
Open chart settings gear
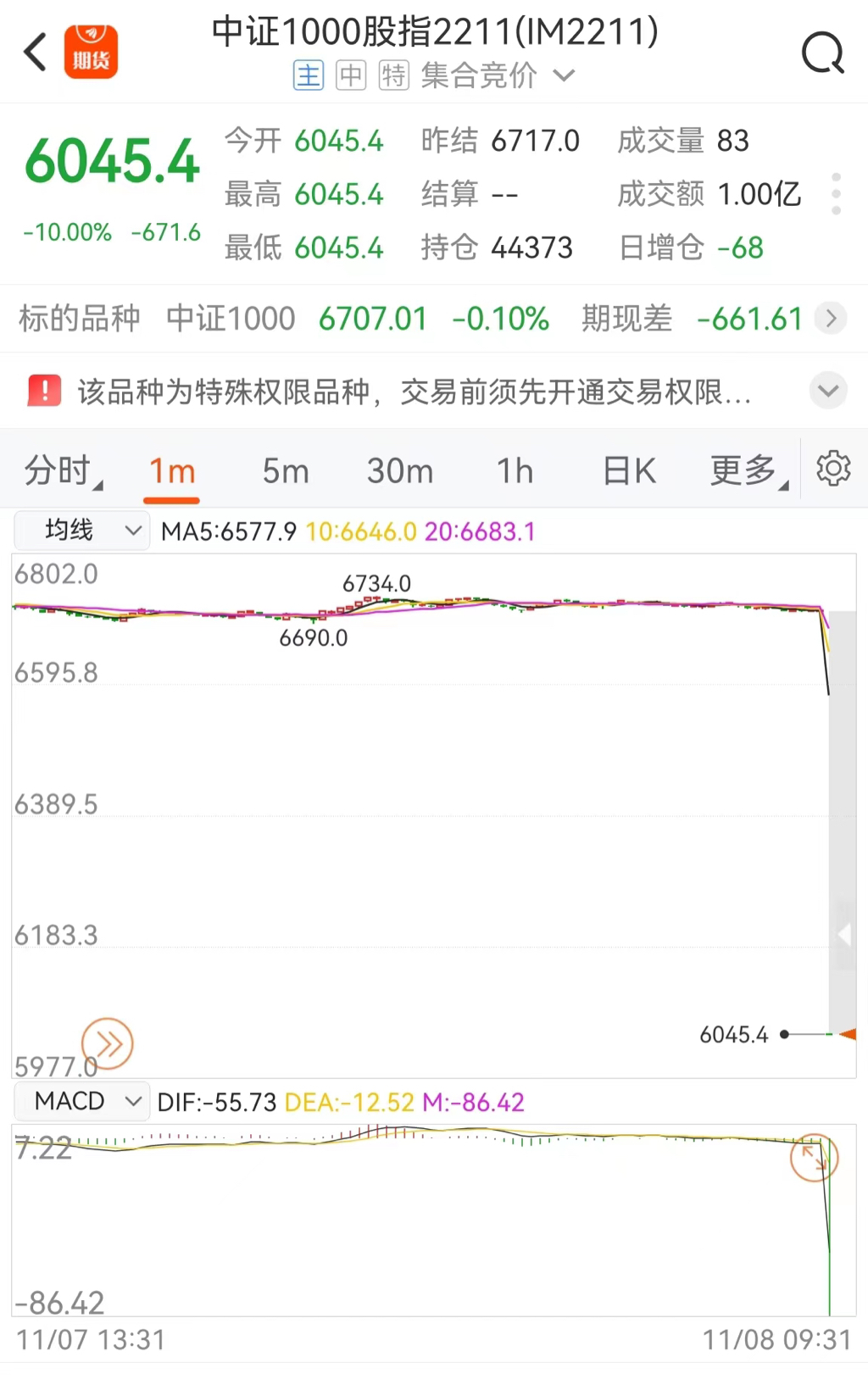pos(833,469)
